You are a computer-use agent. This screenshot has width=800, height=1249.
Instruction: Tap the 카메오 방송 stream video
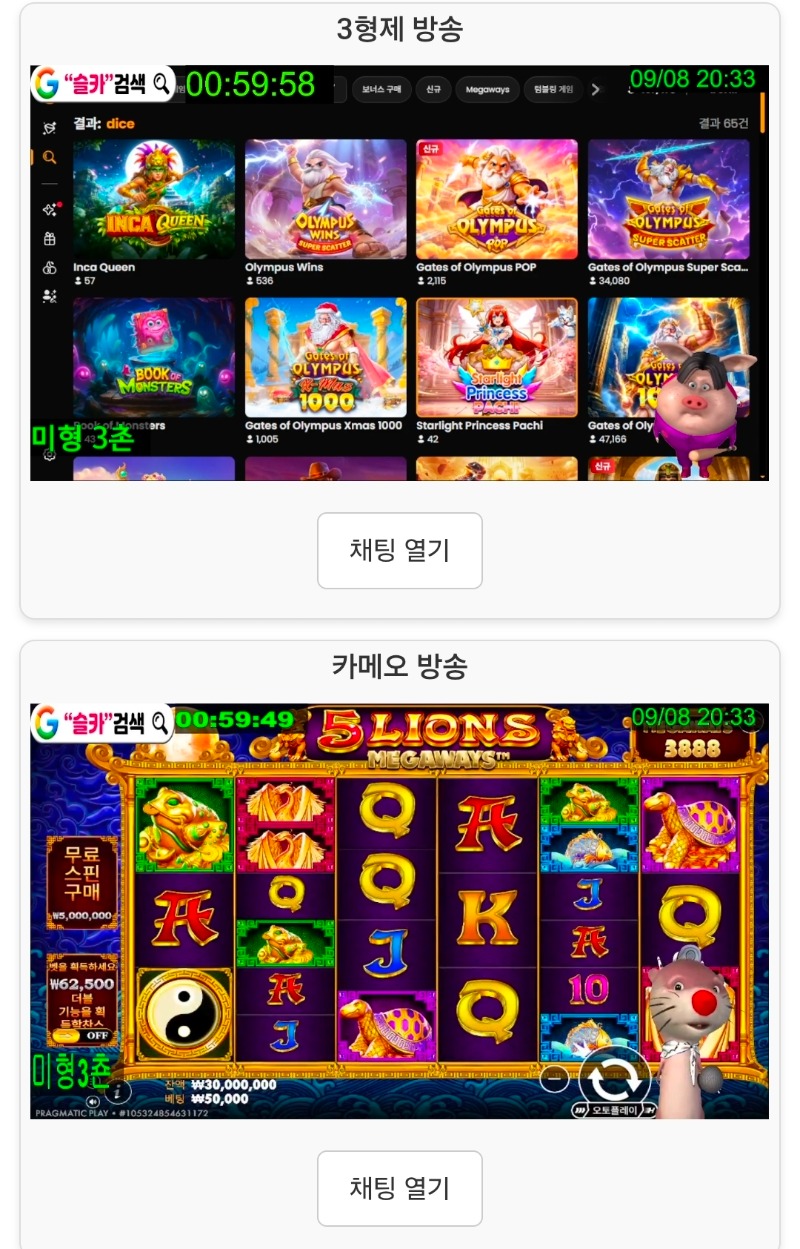coord(400,911)
